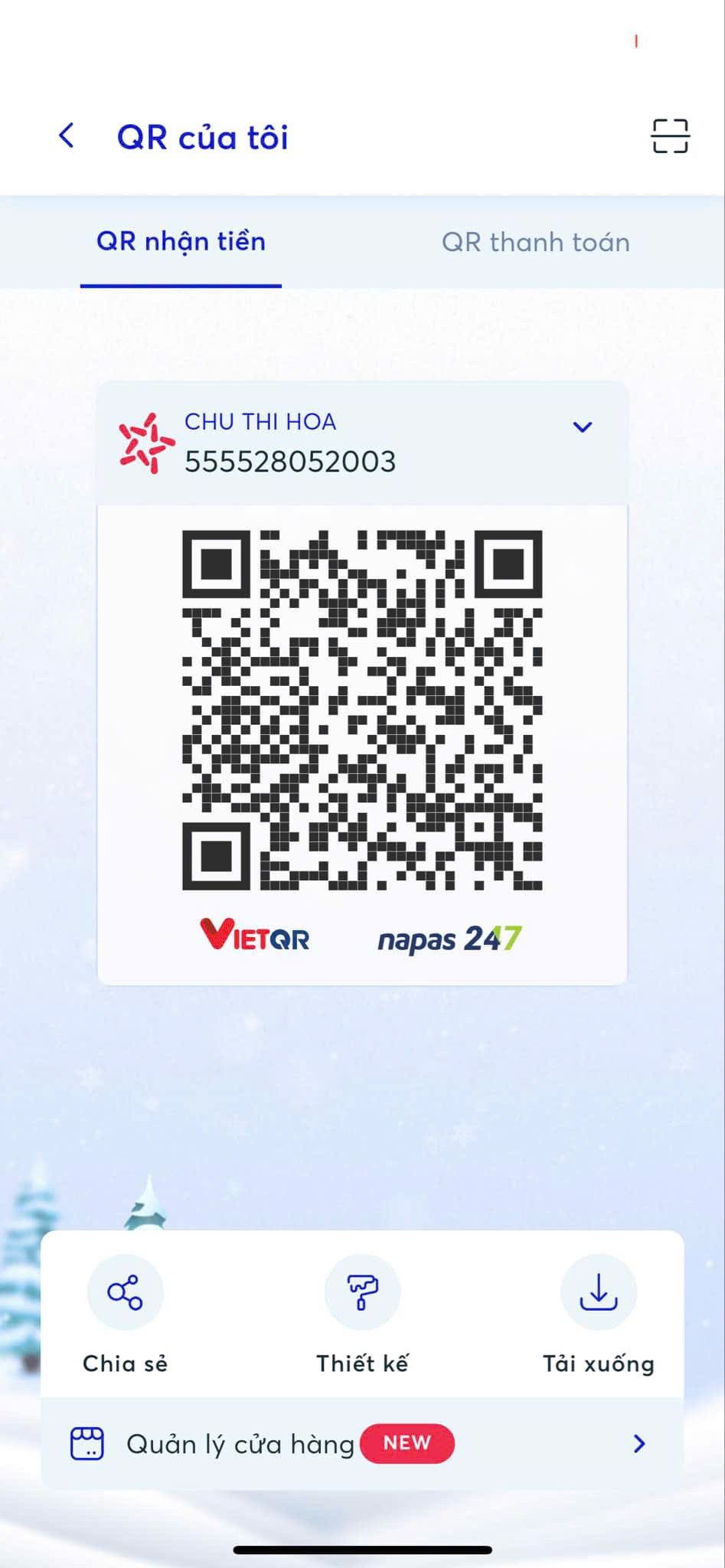Image resolution: width=725 pixels, height=1568 pixels.
Task: Open the QR scanner icon
Action: [670, 136]
